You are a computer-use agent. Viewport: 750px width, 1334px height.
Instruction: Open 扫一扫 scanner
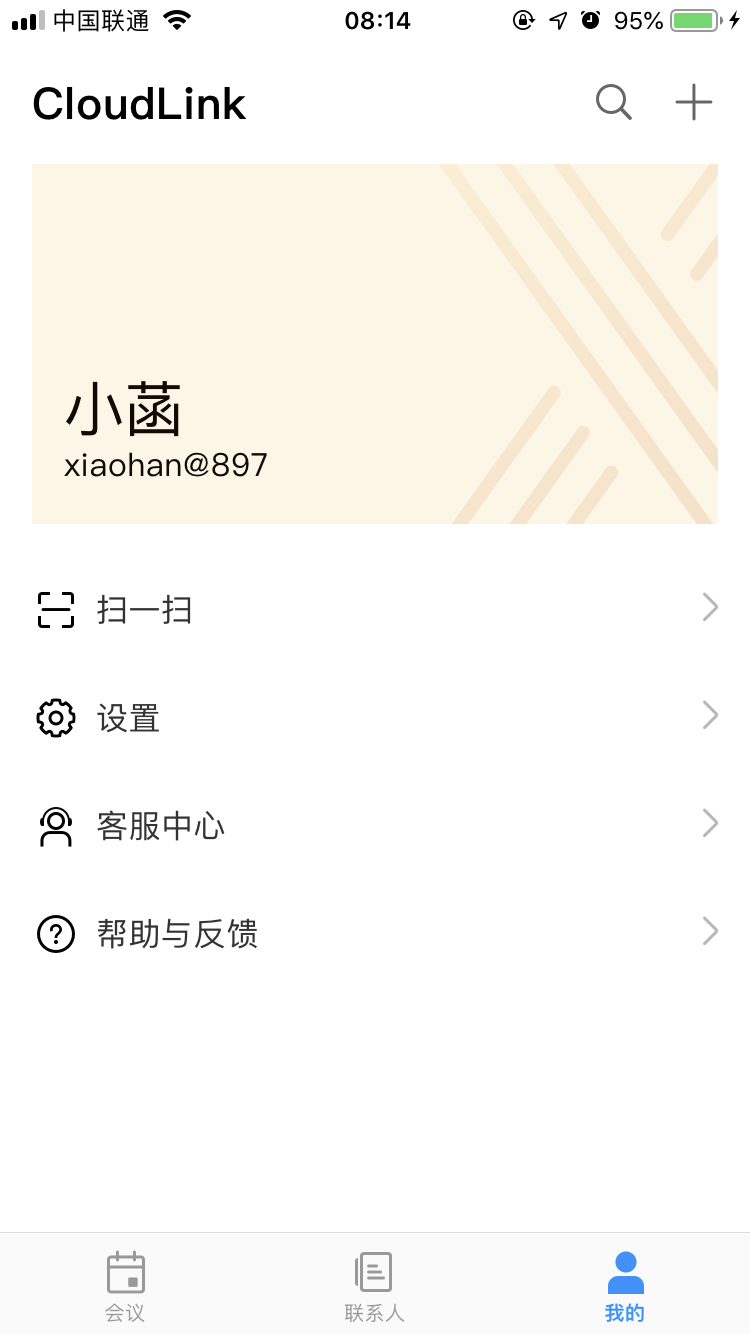coord(374,608)
